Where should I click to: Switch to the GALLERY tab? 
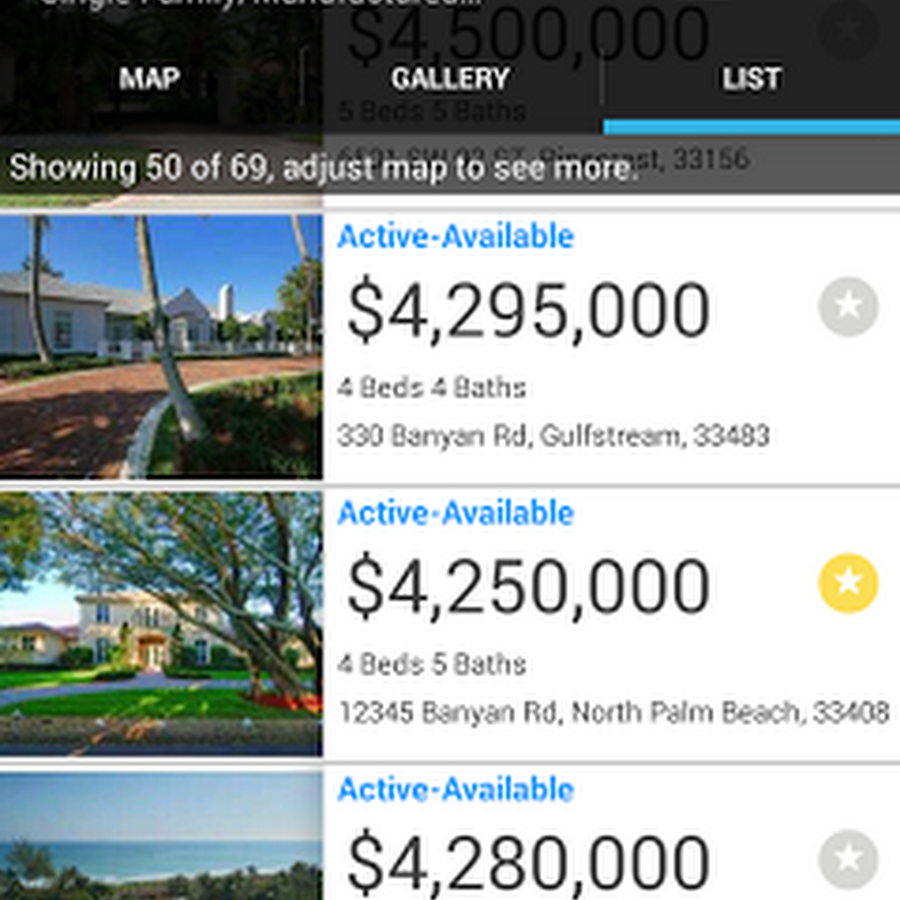[450, 79]
